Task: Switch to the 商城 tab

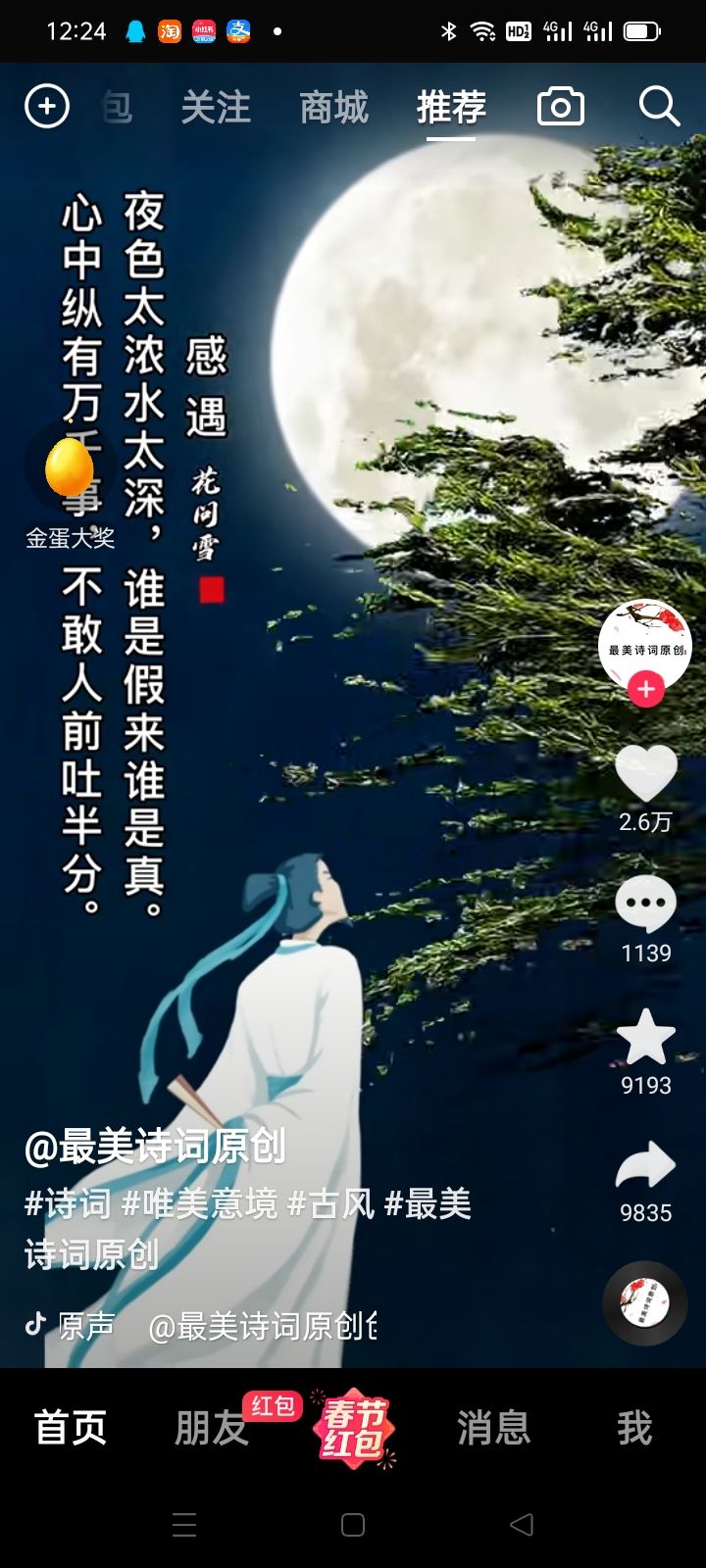Action: pyautogui.click(x=333, y=107)
